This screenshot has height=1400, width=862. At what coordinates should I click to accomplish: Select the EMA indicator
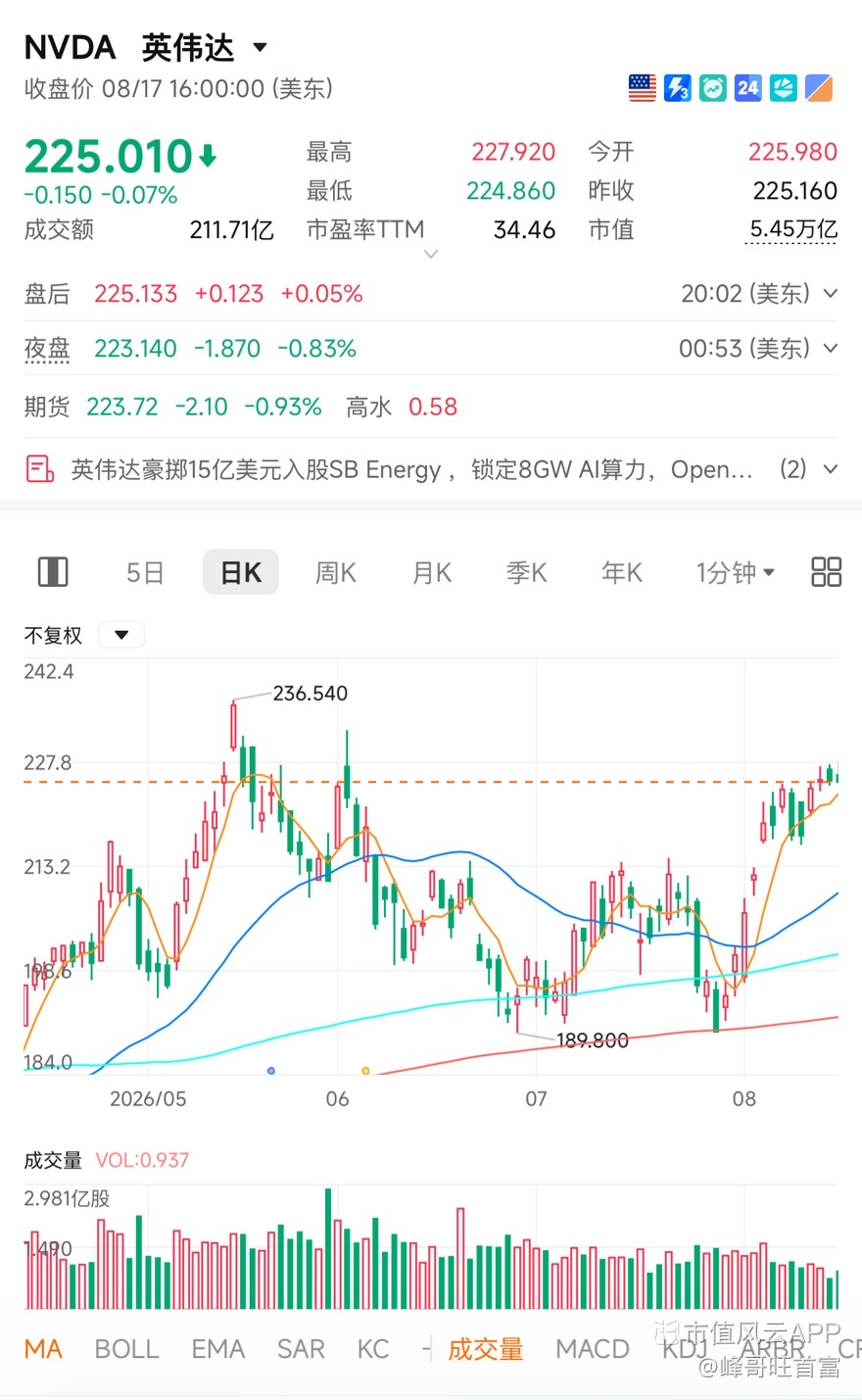click(x=217, y=1349)
